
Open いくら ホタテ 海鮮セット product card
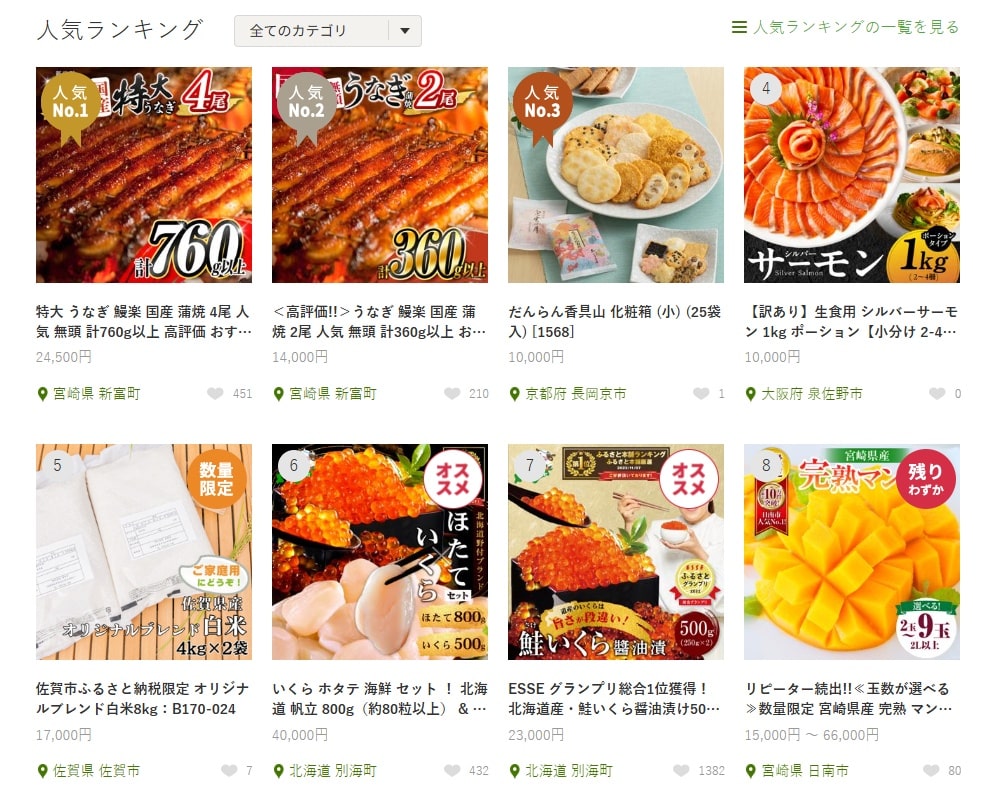coord(380,552)
